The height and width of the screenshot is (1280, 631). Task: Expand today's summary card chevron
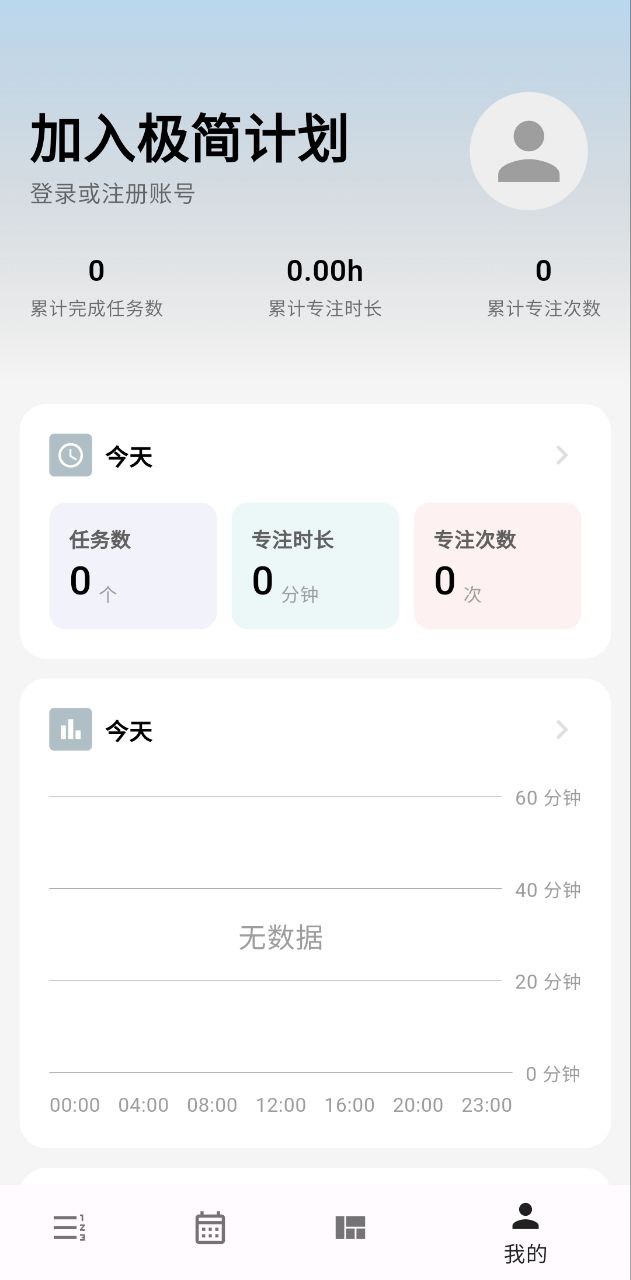click(562, 456)
